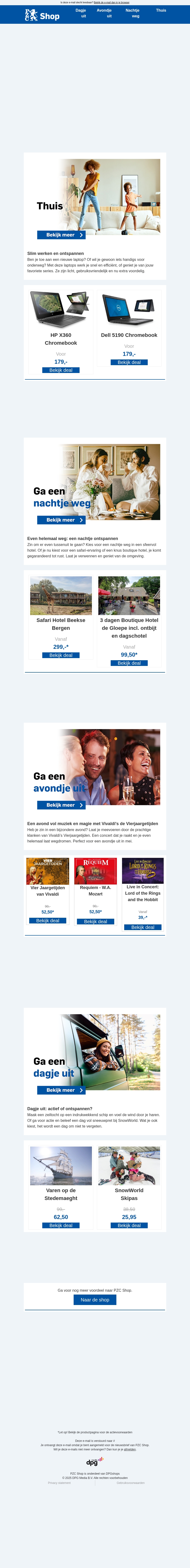The width and height of the screenshot is (190, 1568).
Task: View deal for Dell 5190 Chromebook
Action: pyautogui.click(x=129, y=362)
